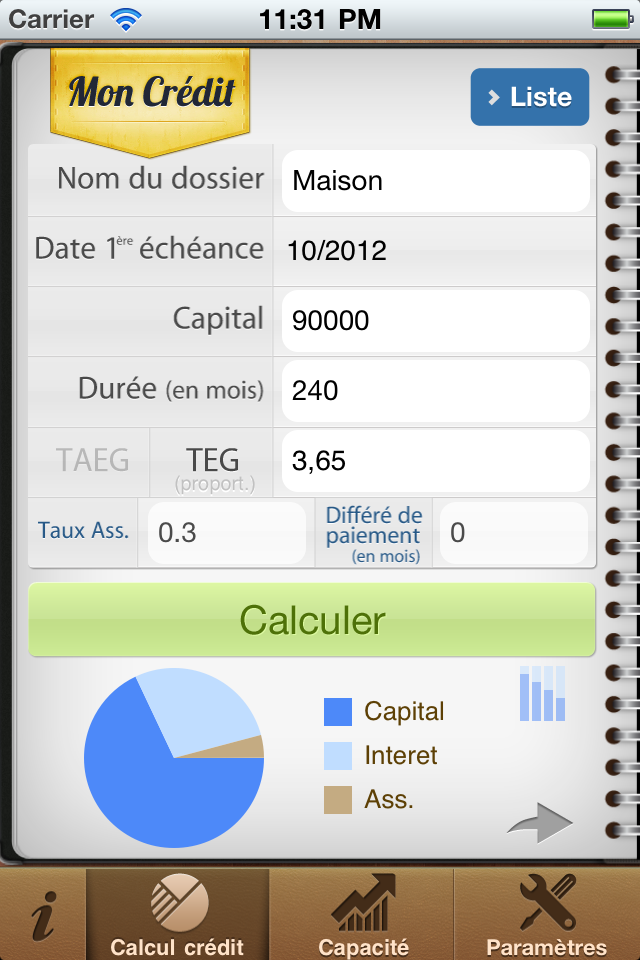Edit the Taux Ass. field

click(x=226, y=532)
